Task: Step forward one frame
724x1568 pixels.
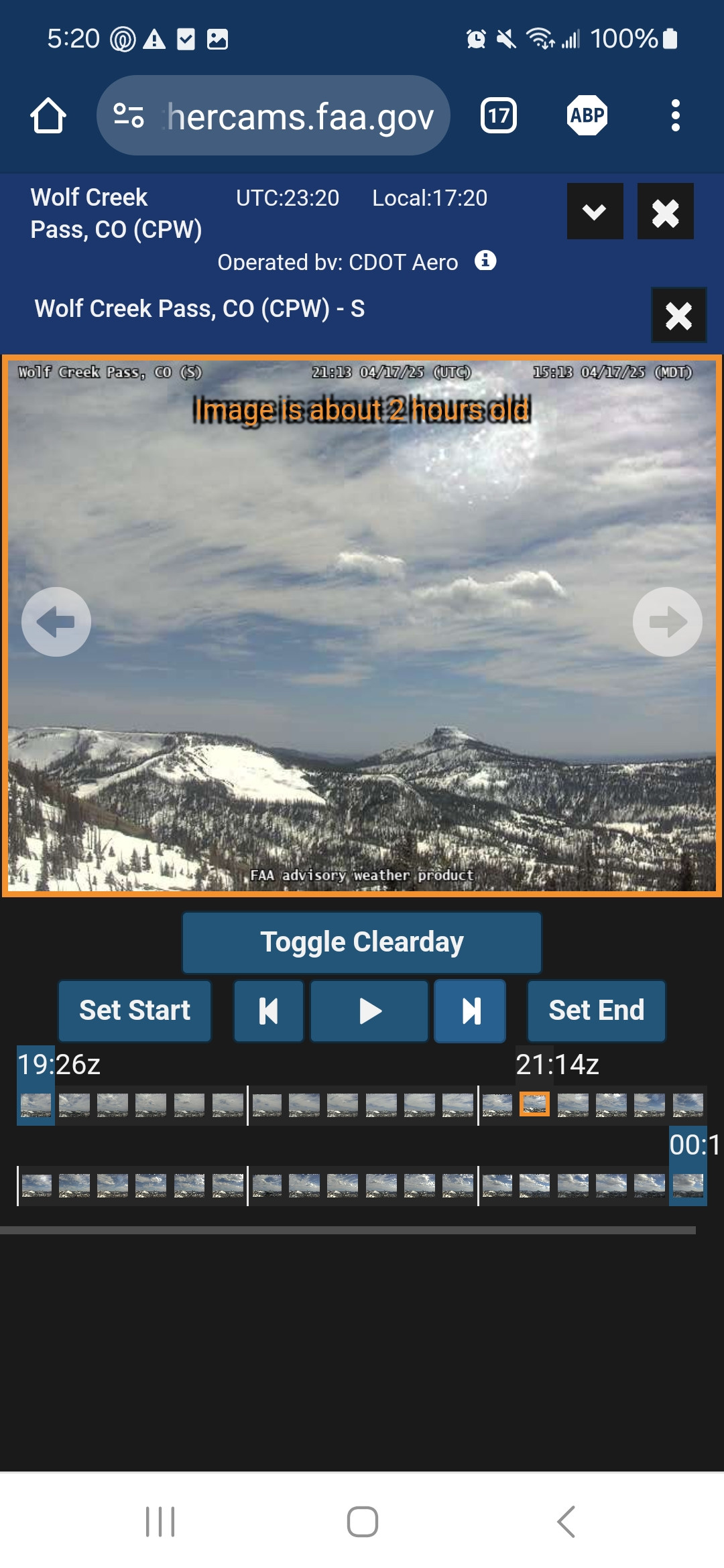Action: (470, 1010)
